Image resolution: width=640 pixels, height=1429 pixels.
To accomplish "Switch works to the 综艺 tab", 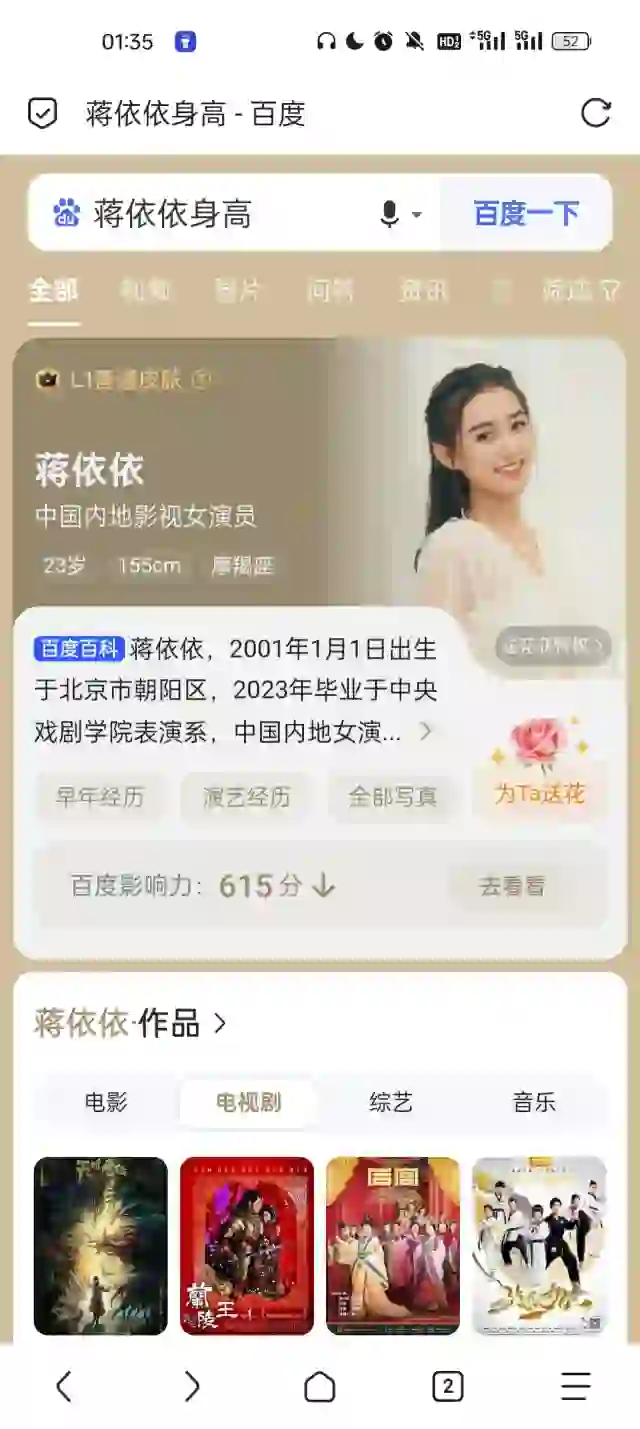I will coord(391,1103).
